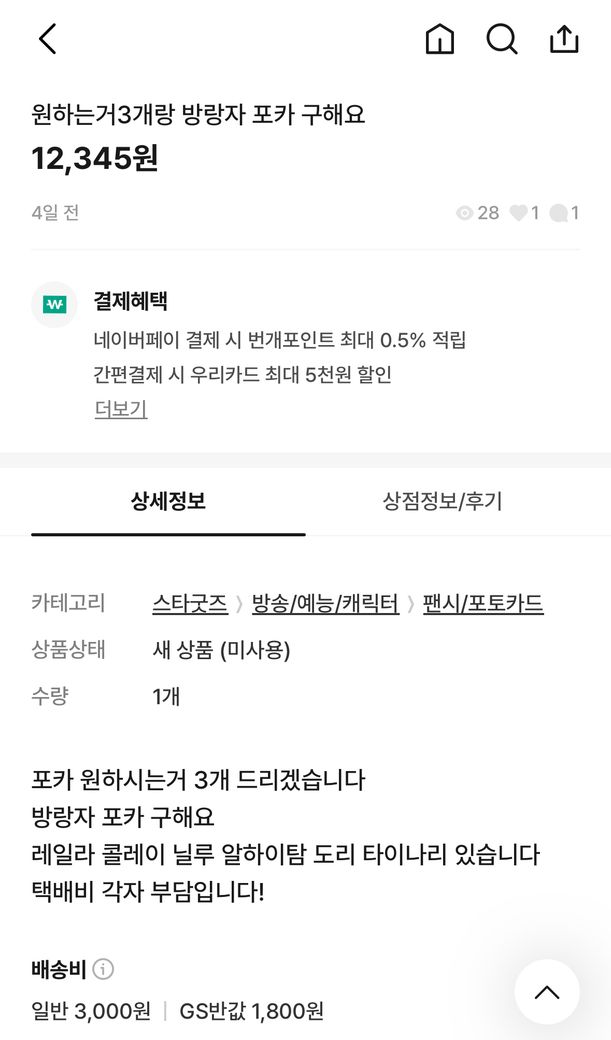
Task: Open the home icon
Action: (x=440, y=39)
